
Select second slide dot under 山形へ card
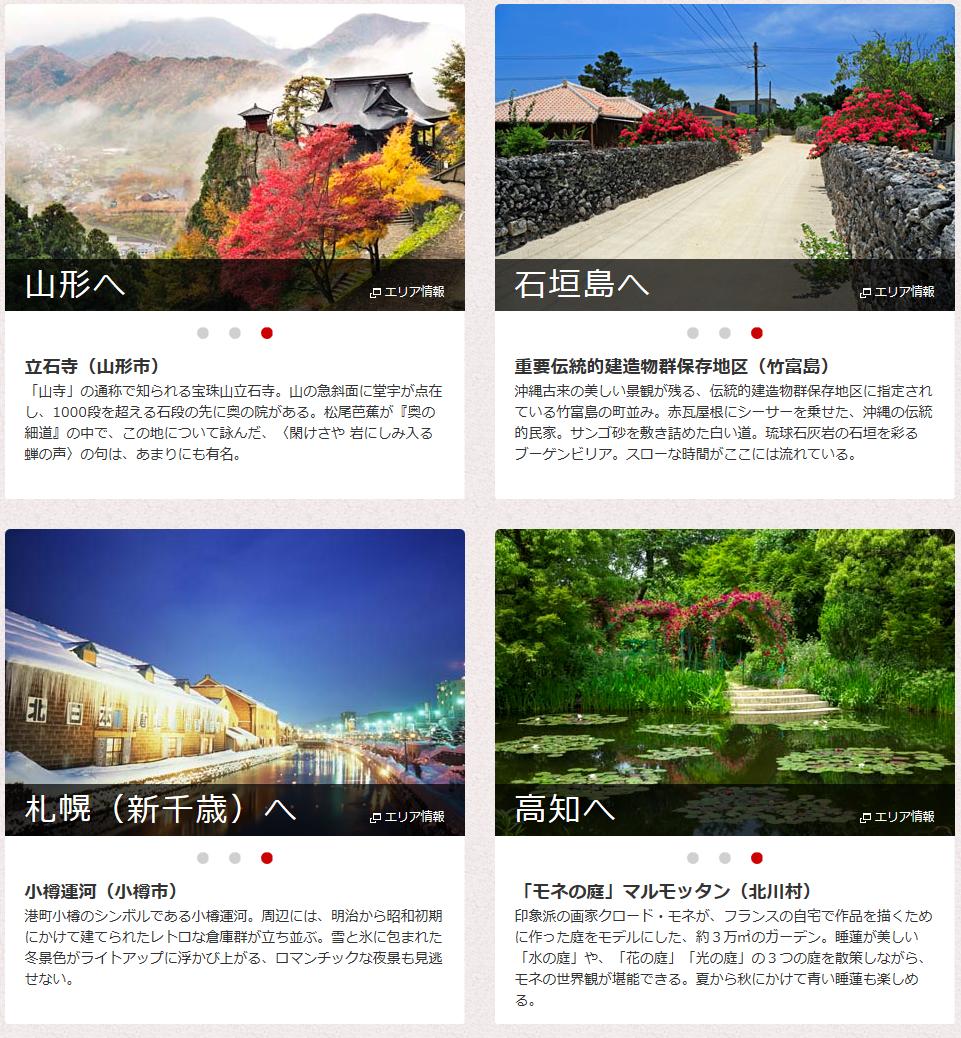[235, 333]
